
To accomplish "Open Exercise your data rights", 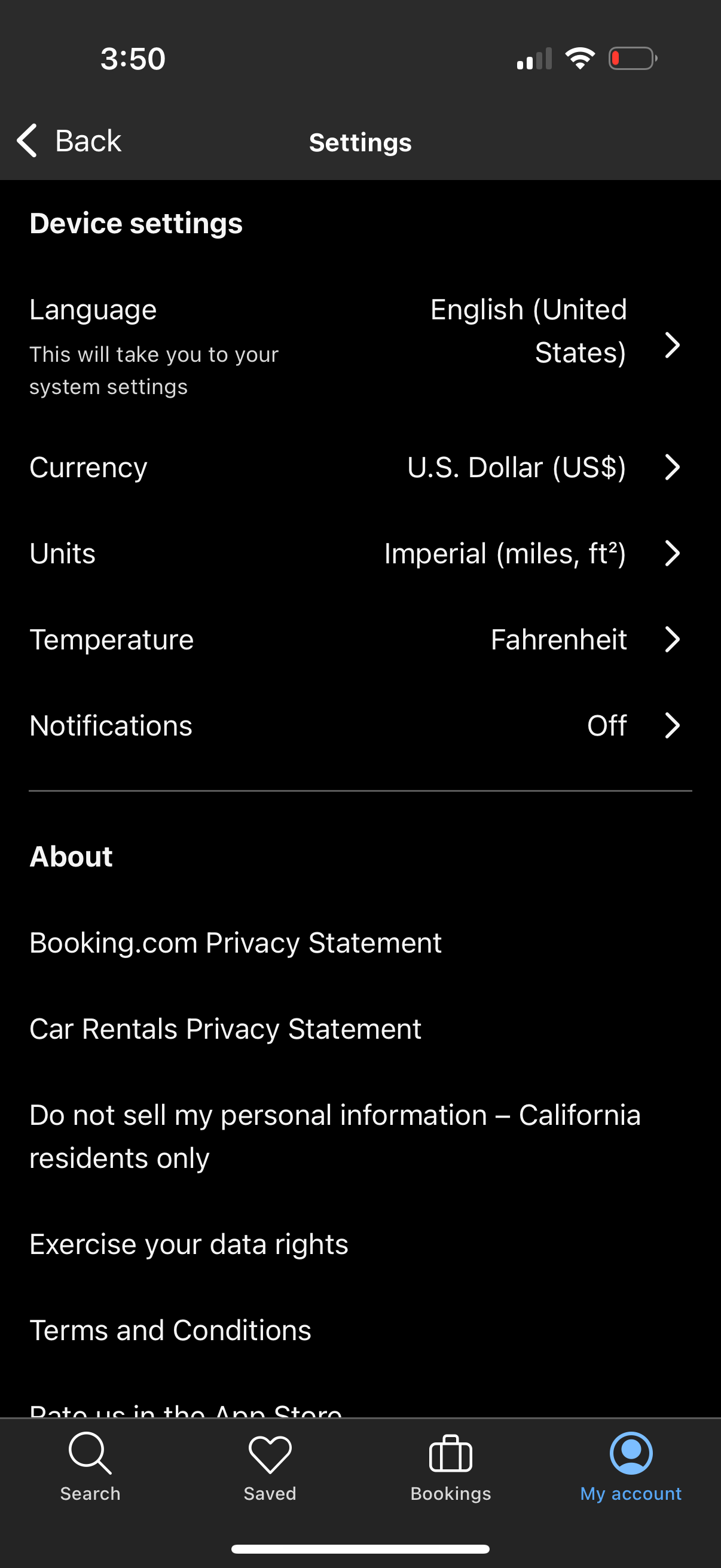I will pyautogui.click(x=188, y=1243).
